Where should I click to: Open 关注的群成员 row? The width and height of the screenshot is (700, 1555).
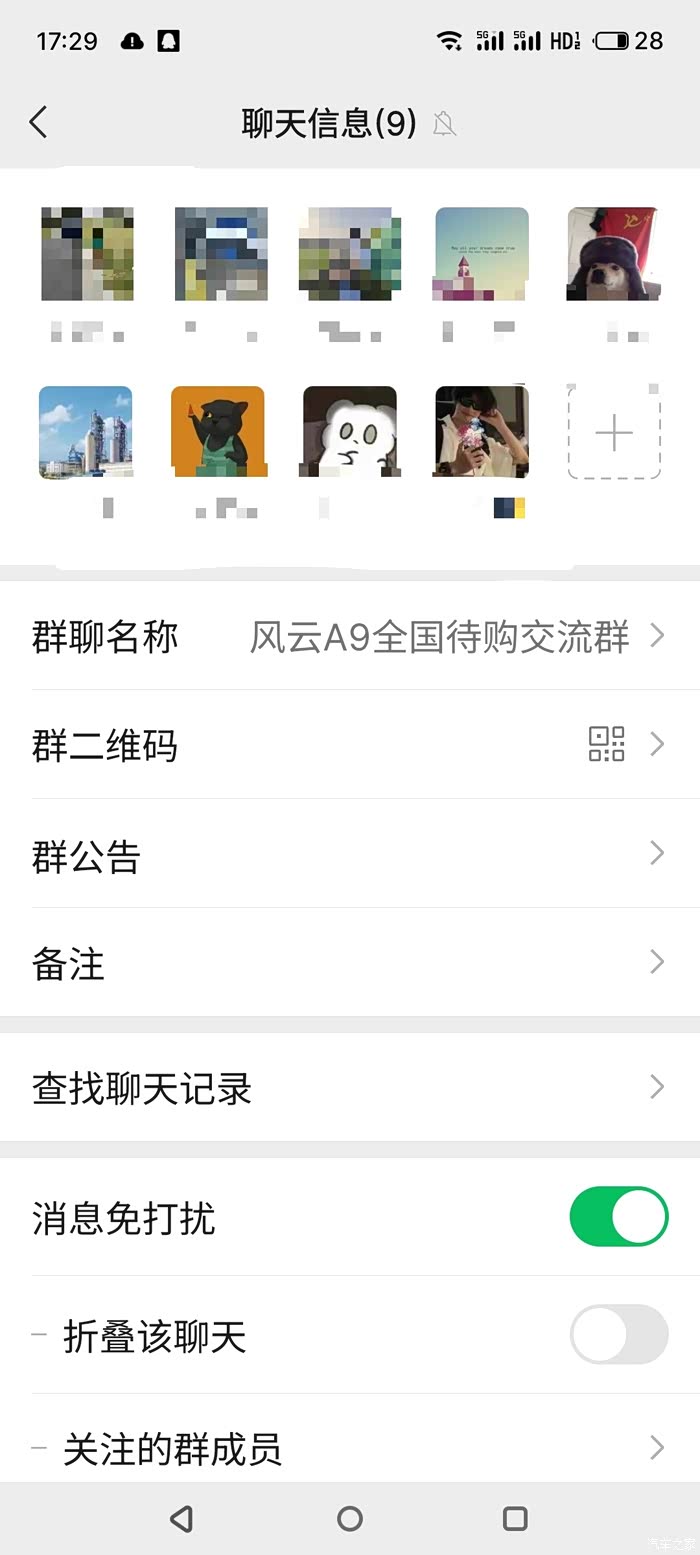click(x=350, y=1447)
